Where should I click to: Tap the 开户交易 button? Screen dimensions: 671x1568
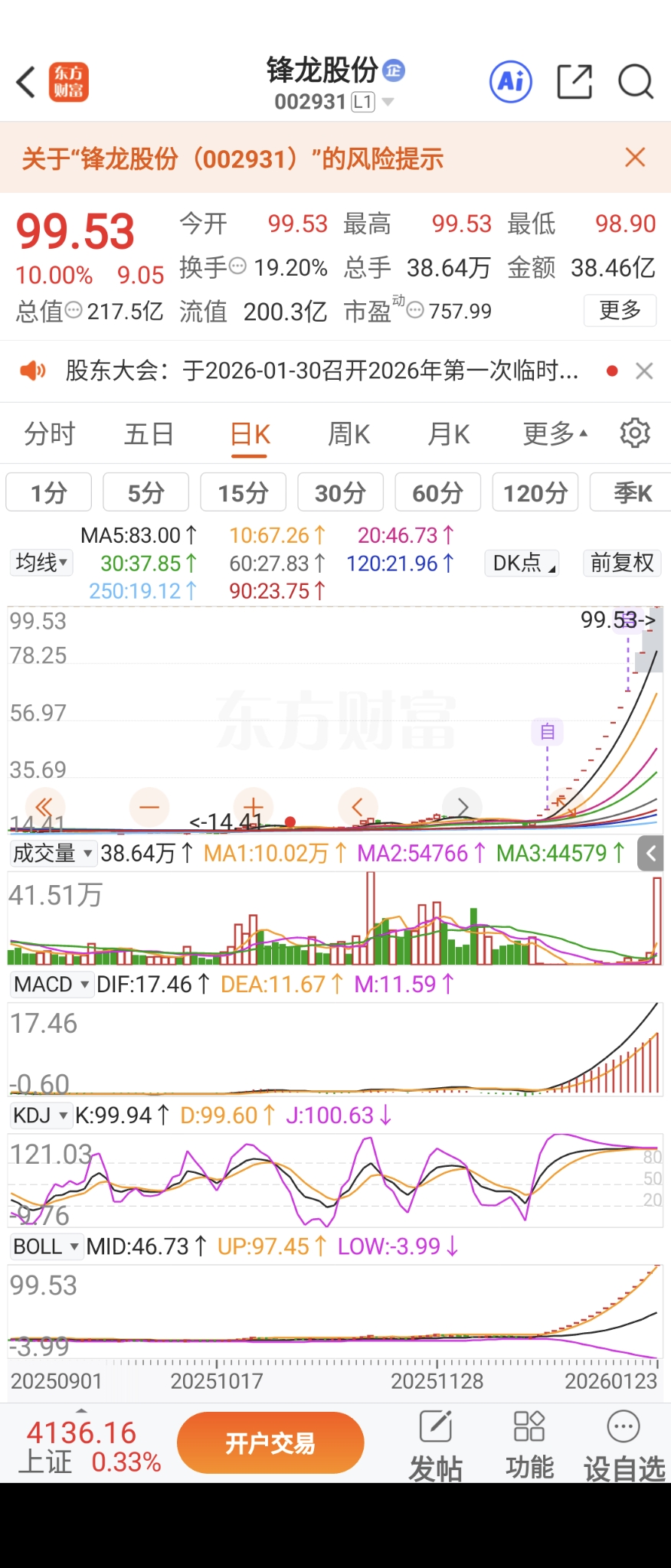click(270, 1443)
